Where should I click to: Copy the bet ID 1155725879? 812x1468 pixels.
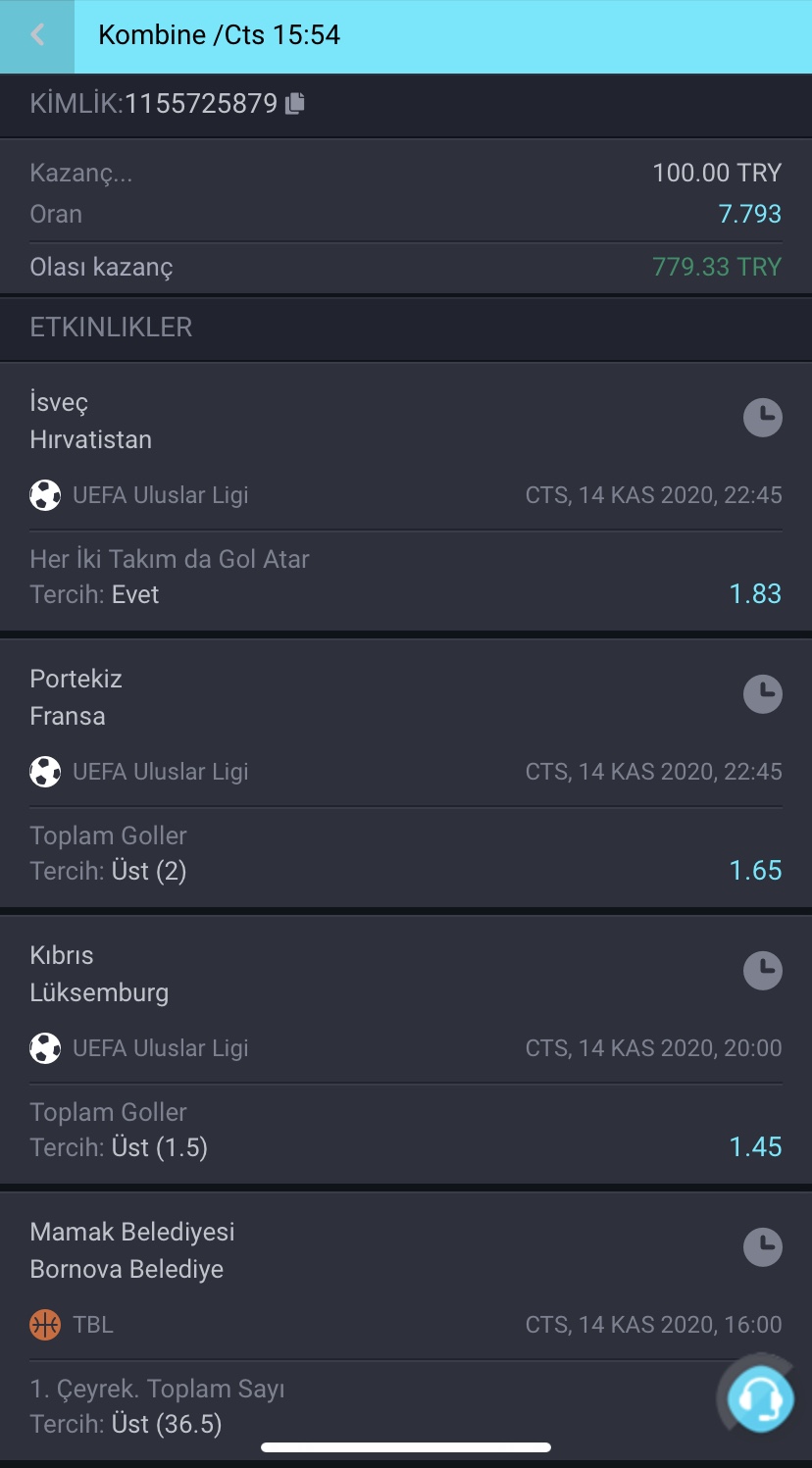[x=295, y=103]
